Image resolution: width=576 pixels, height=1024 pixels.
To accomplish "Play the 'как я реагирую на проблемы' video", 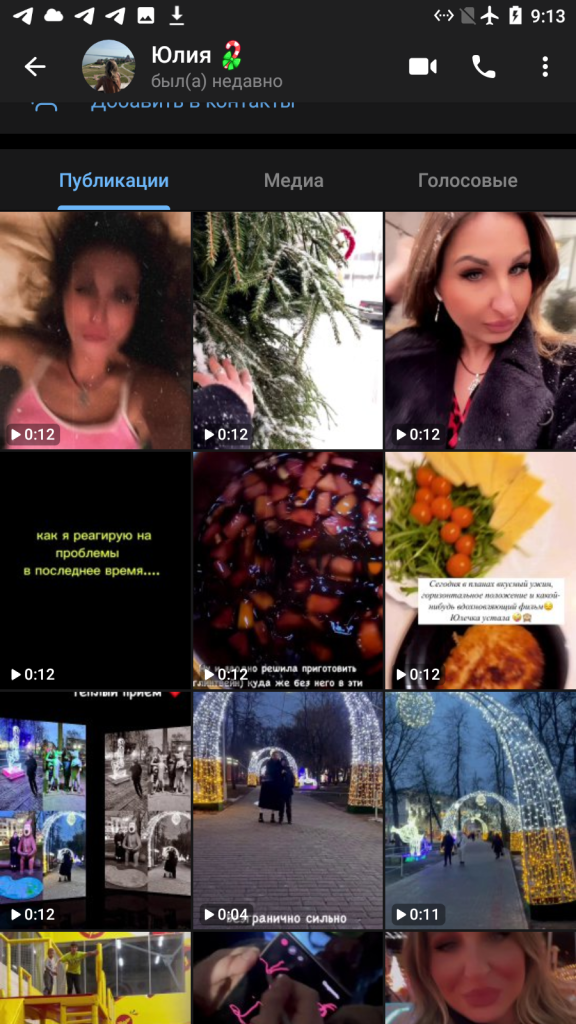I will tap(95, 570).
